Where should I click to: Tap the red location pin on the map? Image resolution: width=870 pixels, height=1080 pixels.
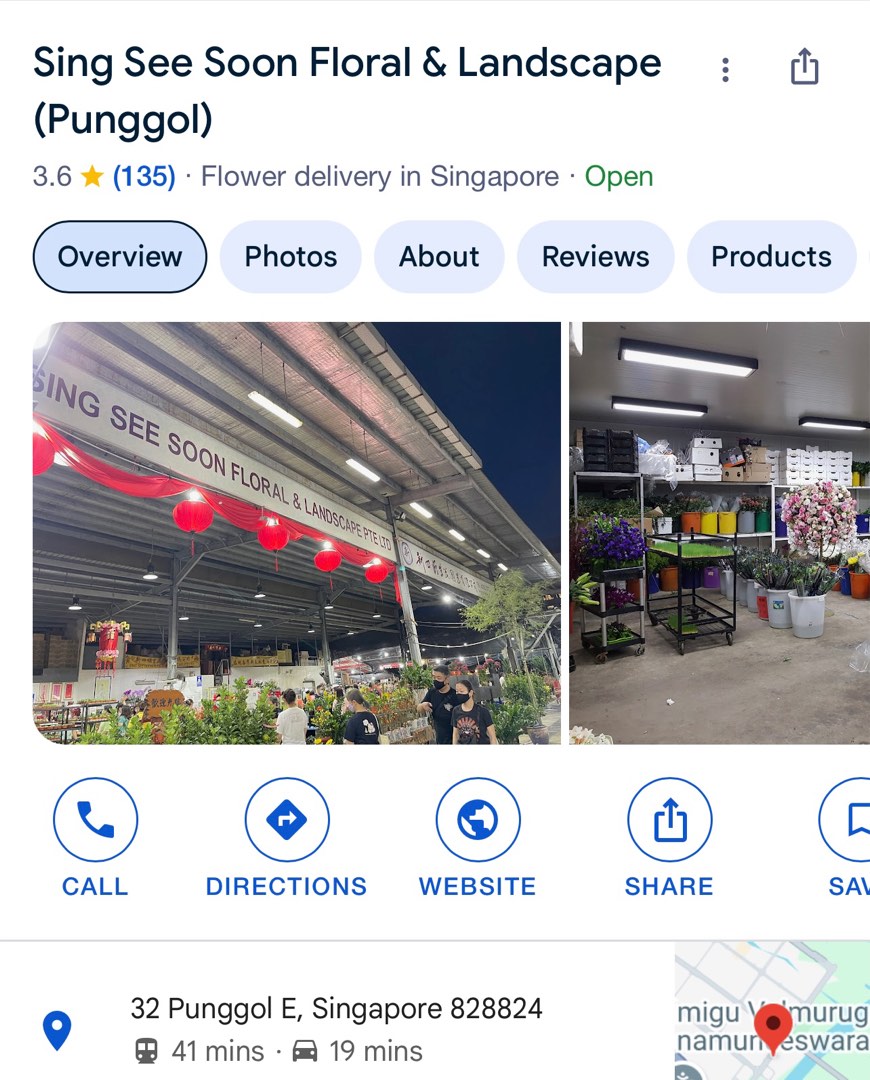773,1030
